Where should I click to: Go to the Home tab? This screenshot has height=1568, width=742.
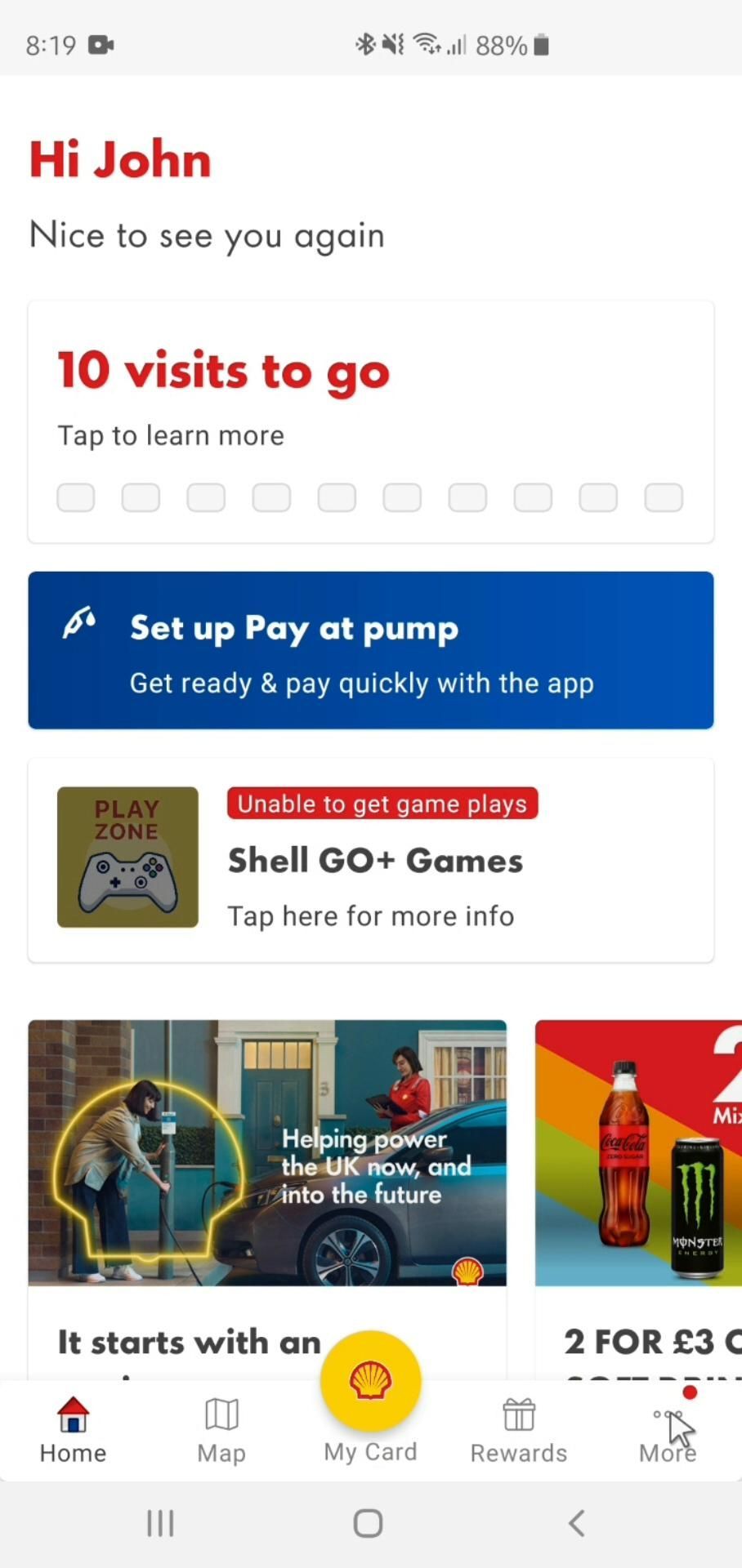pos(74,1430)
